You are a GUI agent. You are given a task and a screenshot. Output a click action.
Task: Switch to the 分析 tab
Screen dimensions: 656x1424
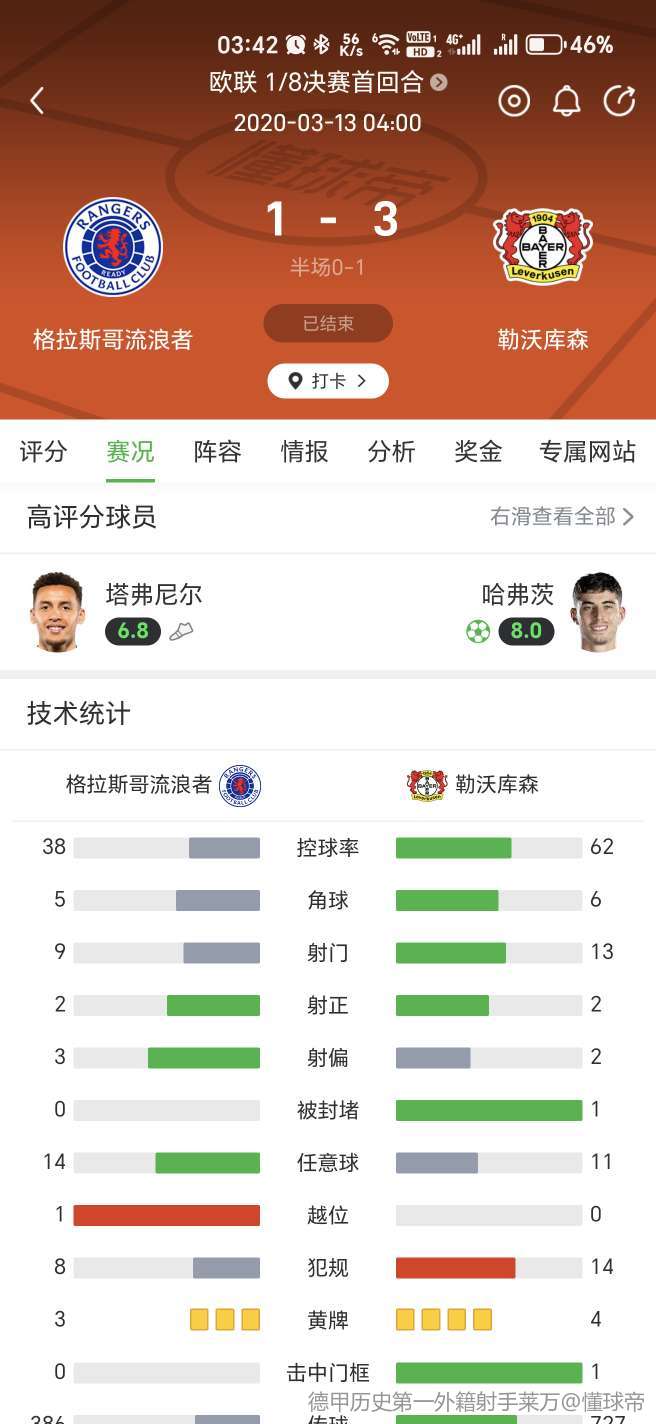point(391,452)
